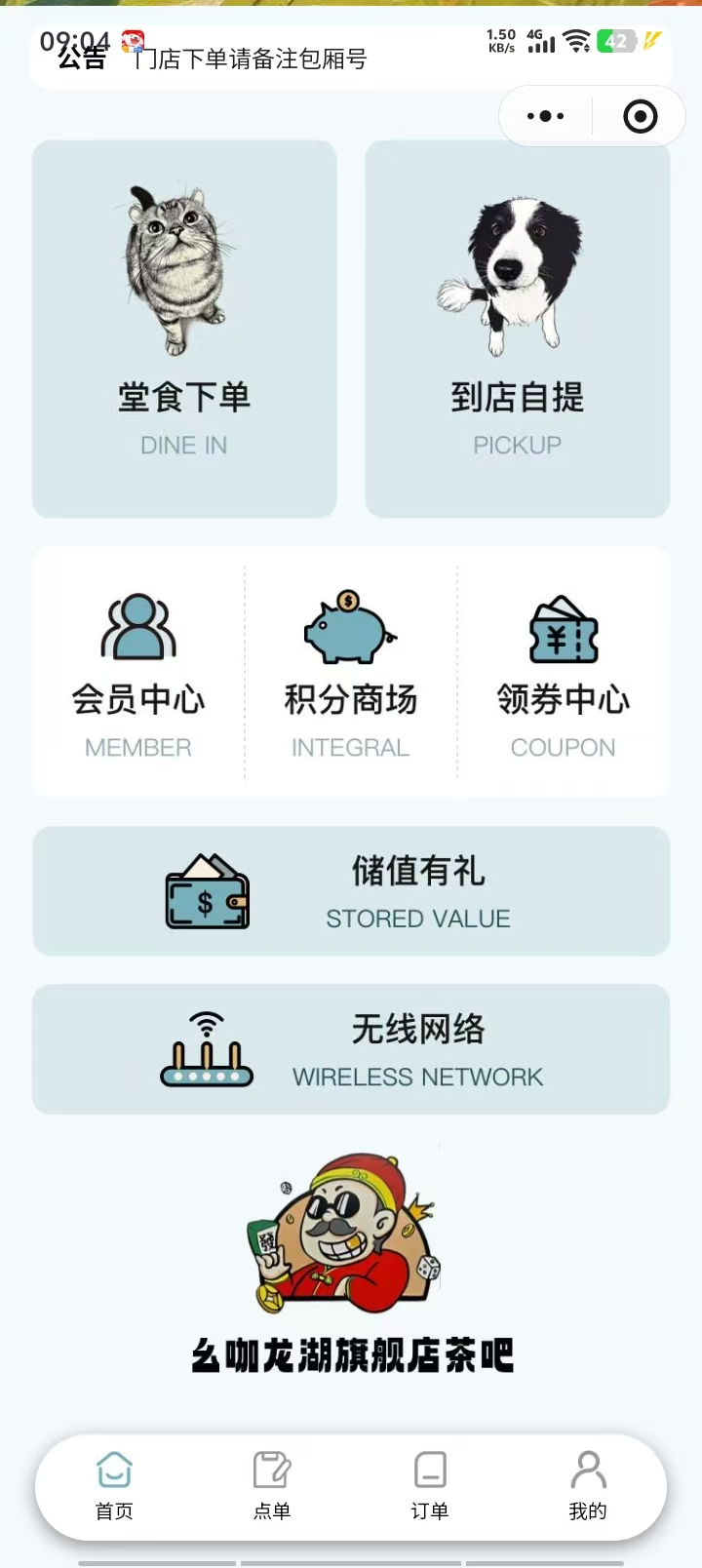Switch to the 首页 home tab
Viewport: 702px width, 1568px height.
click(114, 1486)
